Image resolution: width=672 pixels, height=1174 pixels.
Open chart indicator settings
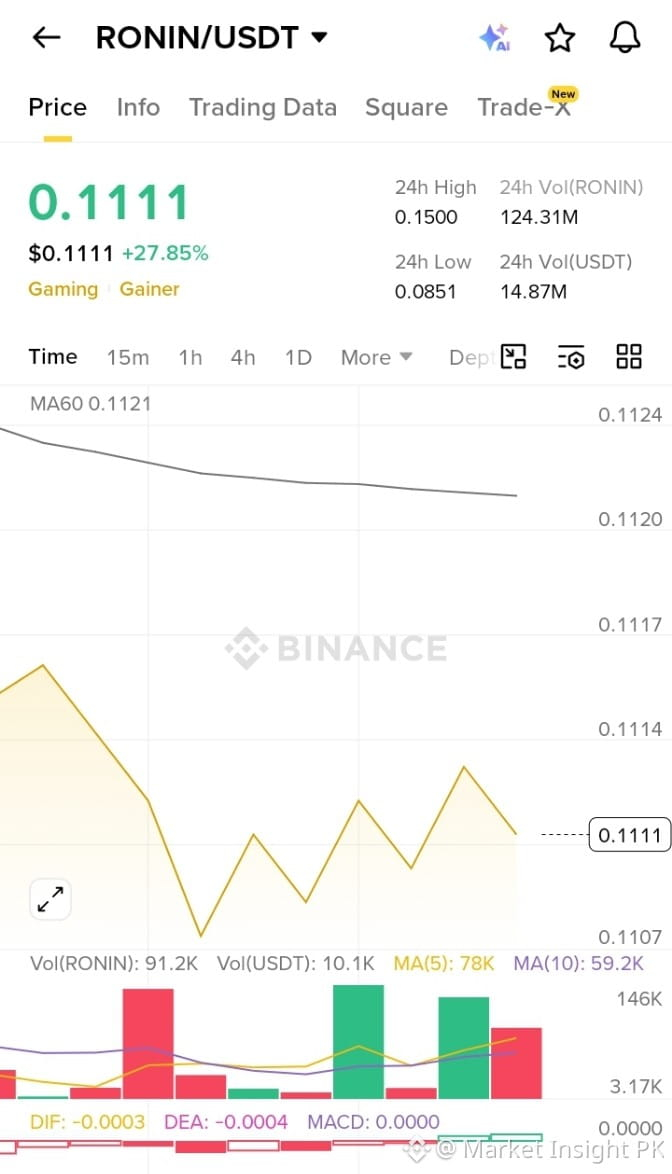(x=571, y=357)
